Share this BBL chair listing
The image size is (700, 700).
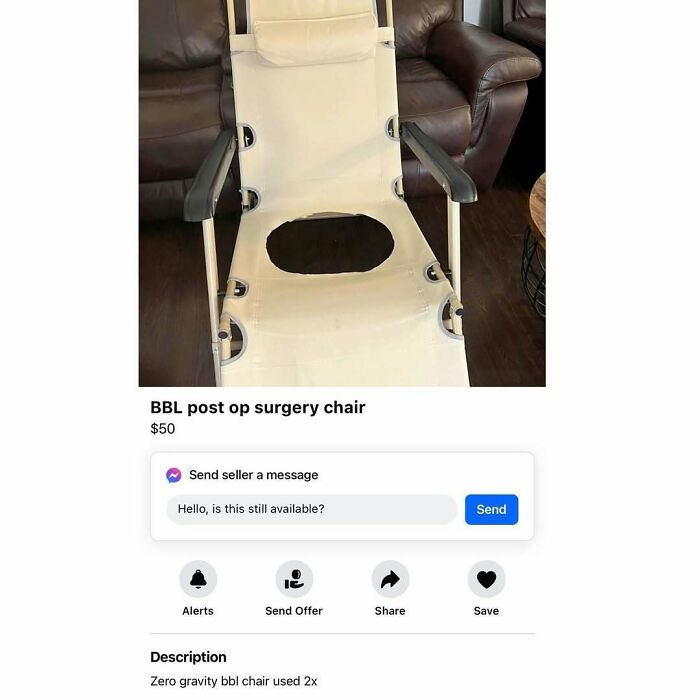(390, 579)
